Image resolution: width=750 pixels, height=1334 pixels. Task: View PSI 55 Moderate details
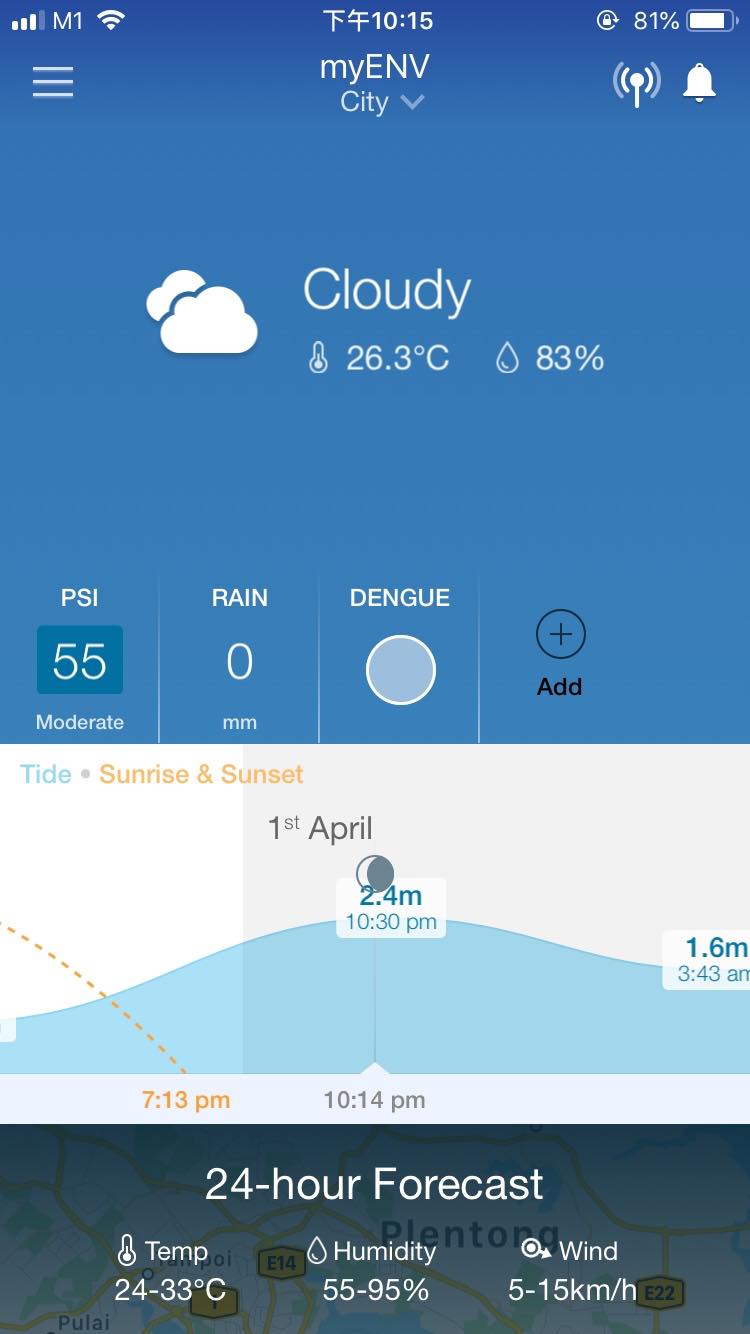click(x=80, y=660)
